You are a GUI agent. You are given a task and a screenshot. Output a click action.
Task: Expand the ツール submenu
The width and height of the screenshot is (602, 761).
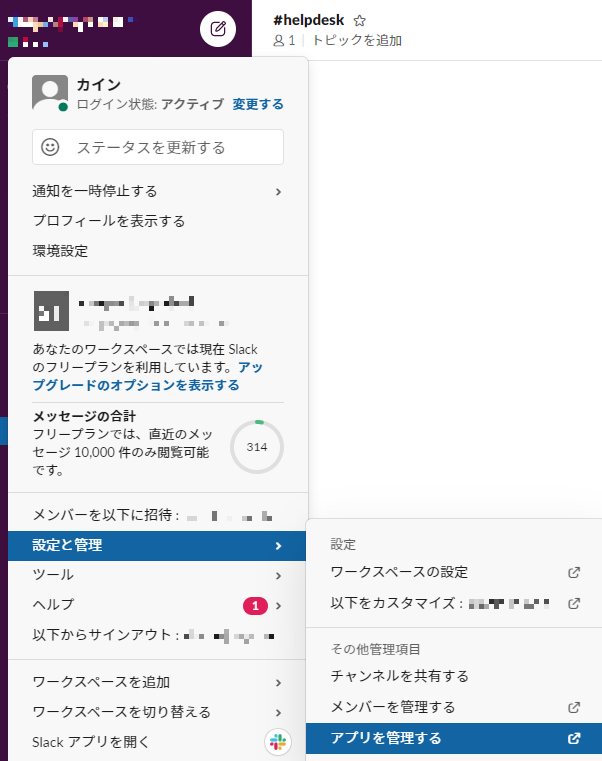157,575
